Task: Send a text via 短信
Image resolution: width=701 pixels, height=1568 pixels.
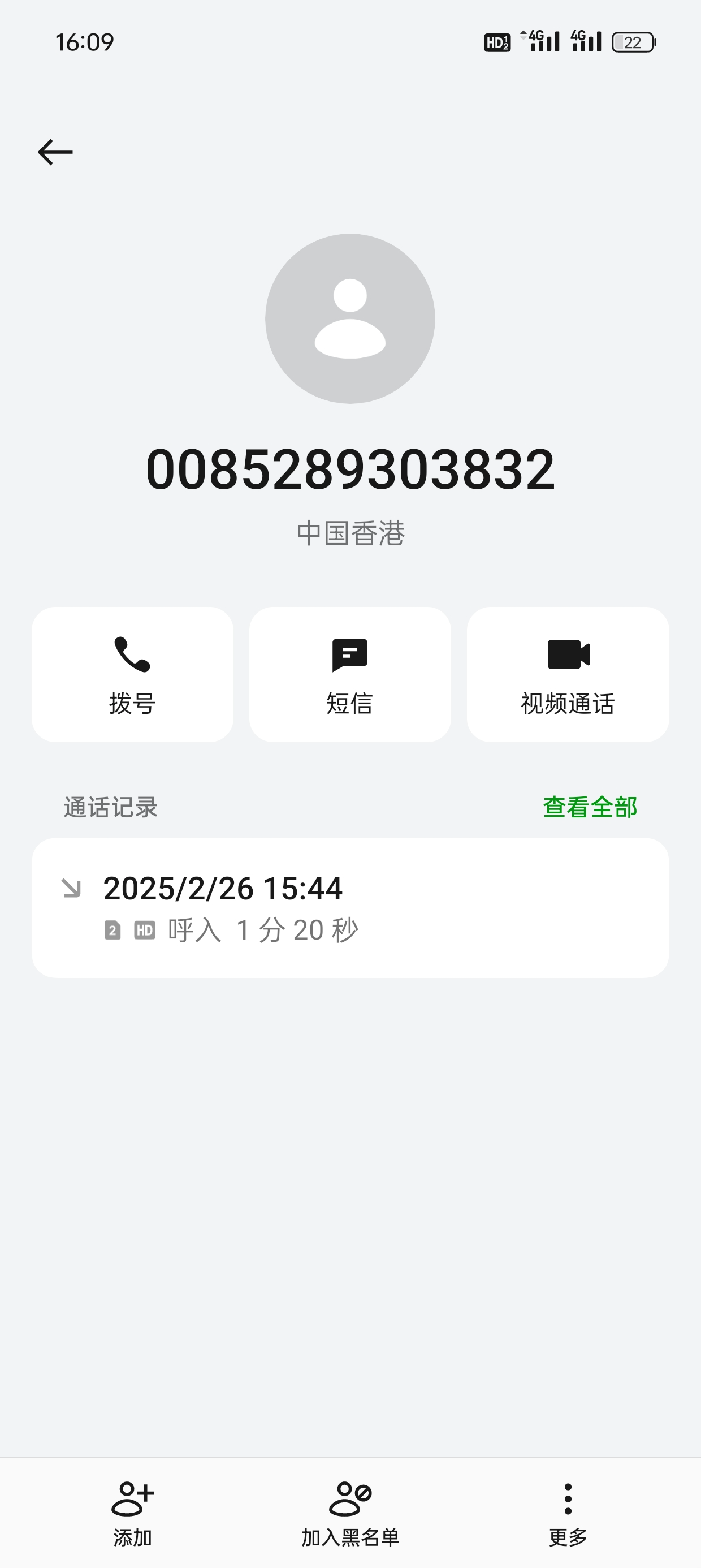Action: [350, 674]
